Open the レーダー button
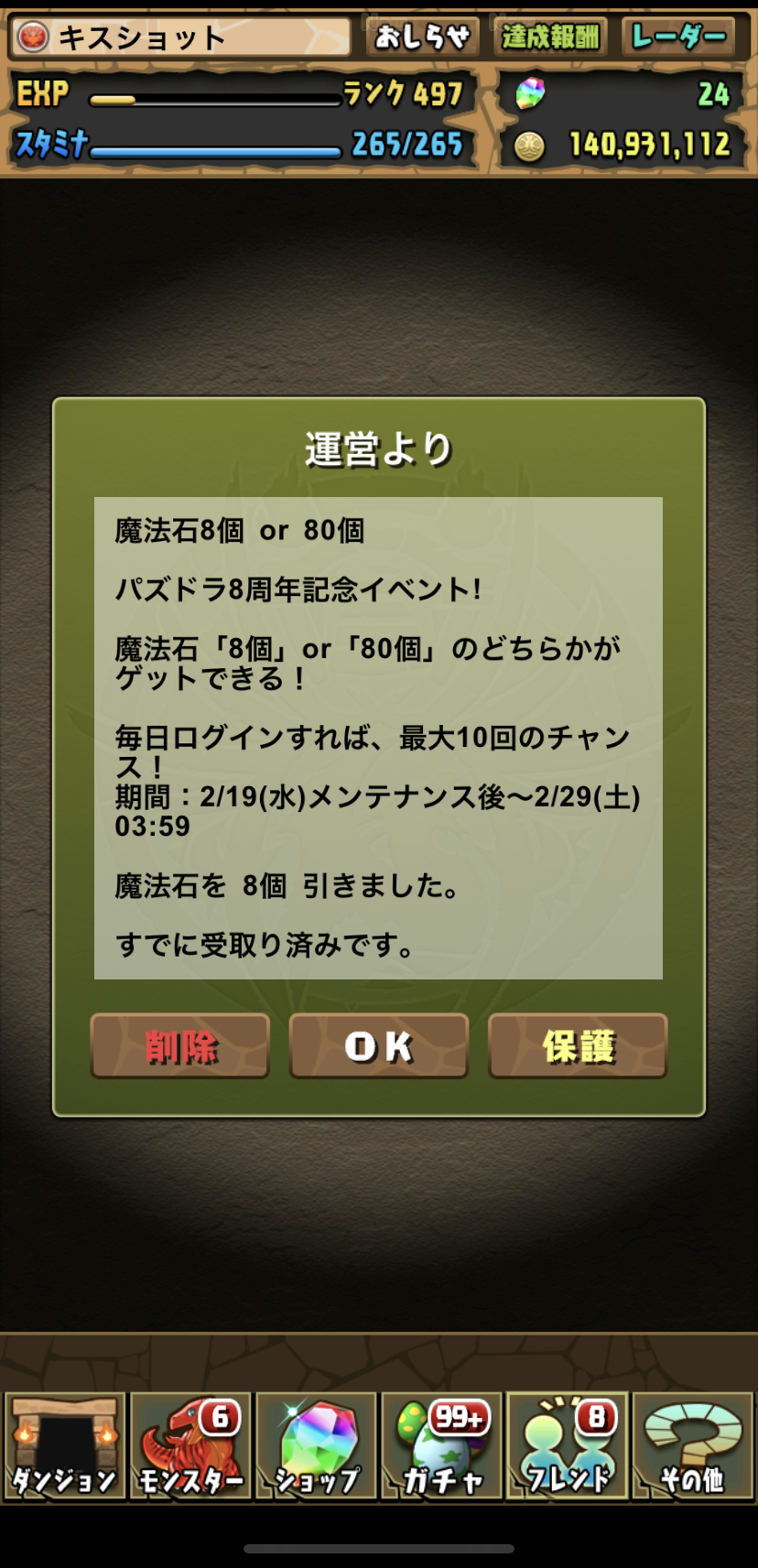The height and width of the screenshot is (1568, 758). [679, 37]
